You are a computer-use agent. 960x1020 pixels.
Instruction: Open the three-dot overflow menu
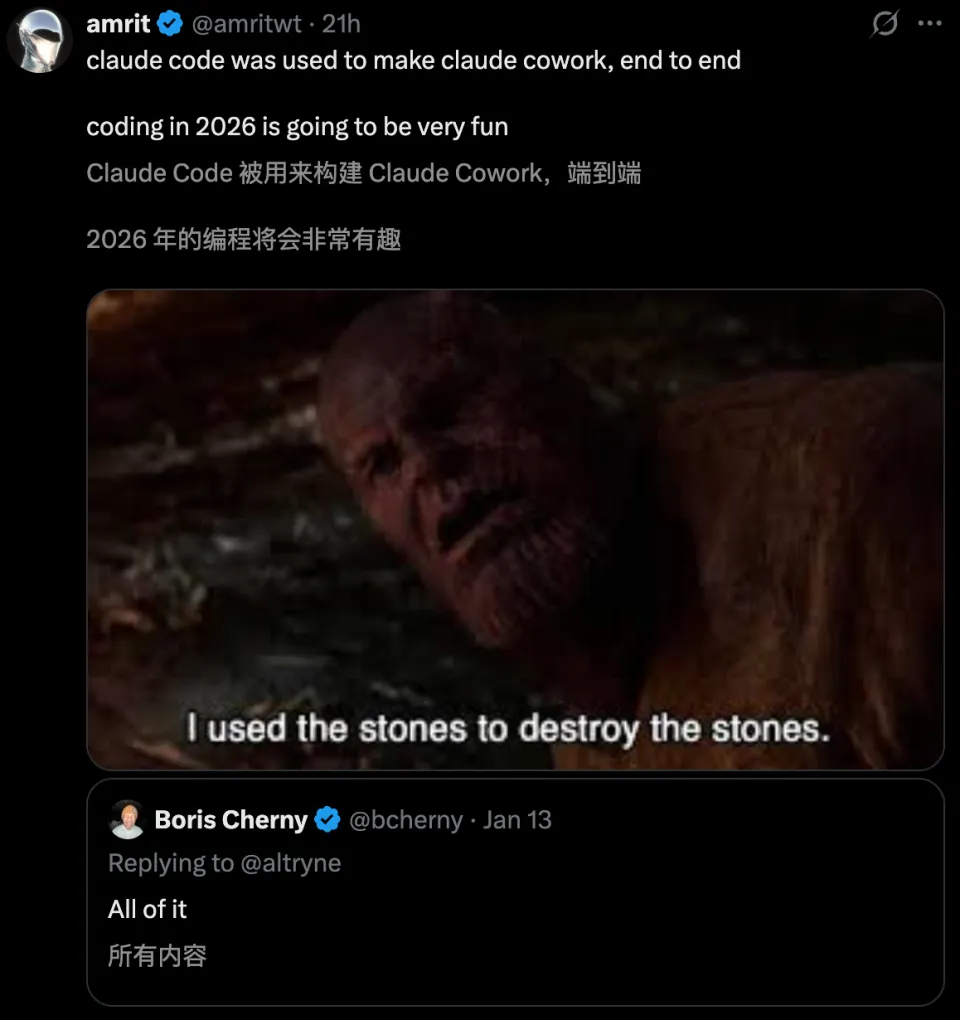coord(929,24)
